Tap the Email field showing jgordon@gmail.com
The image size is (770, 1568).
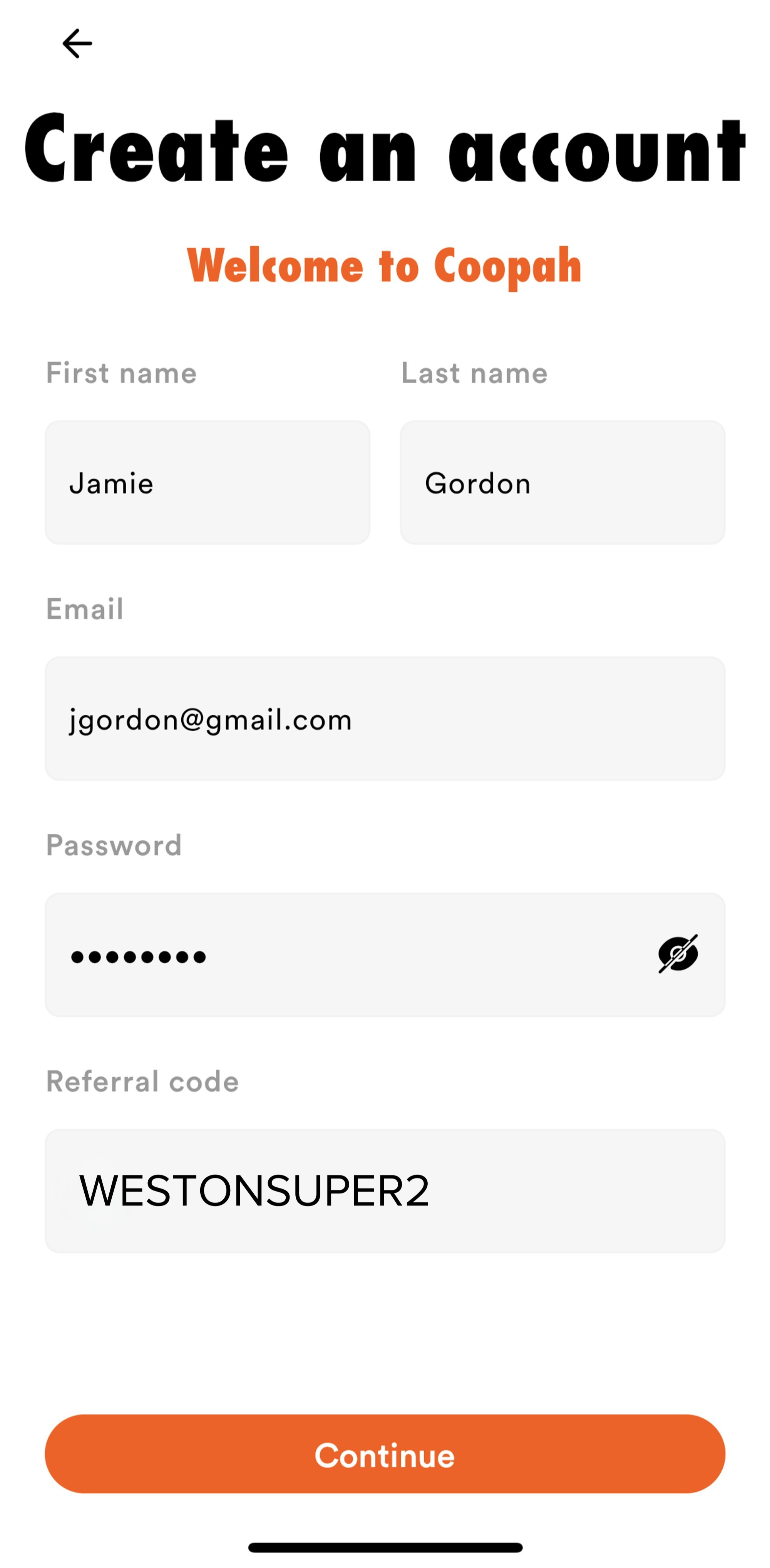click(385, 718)
